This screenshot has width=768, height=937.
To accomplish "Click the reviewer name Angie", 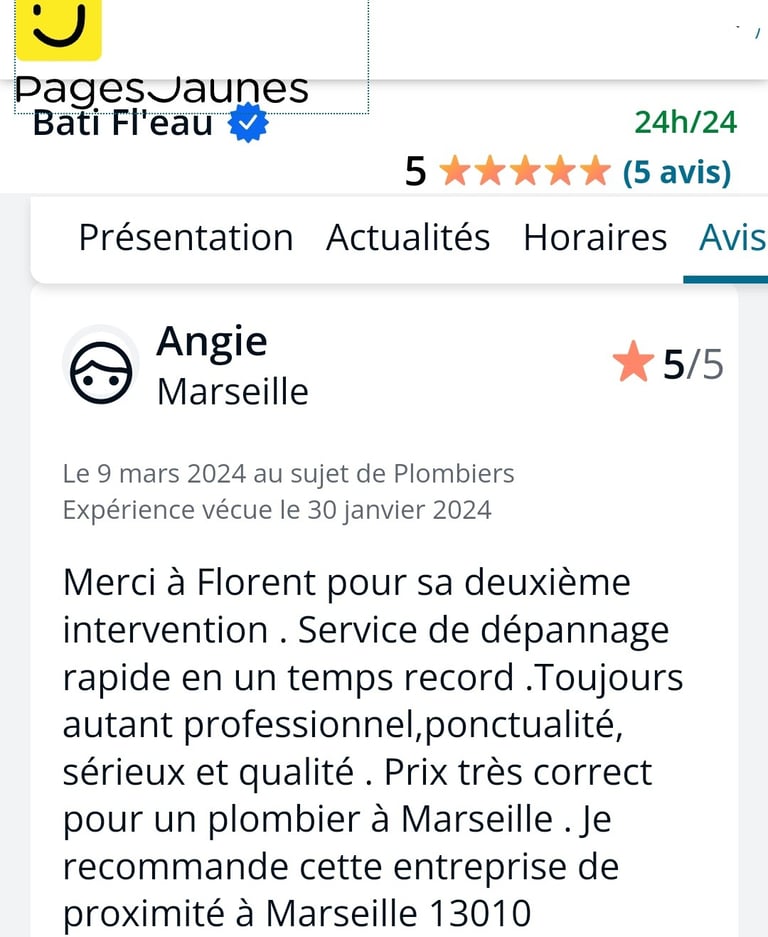I will pyautogui.click(x=212, y=341).
